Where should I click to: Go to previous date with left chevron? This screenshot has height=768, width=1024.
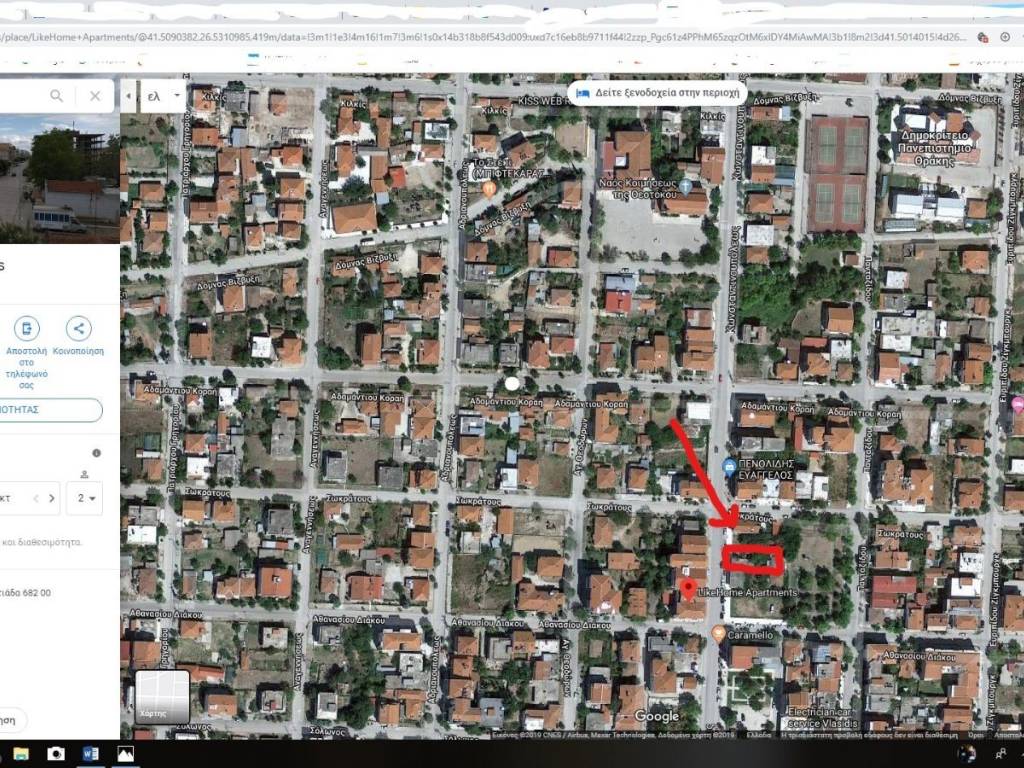coord(36,498)
